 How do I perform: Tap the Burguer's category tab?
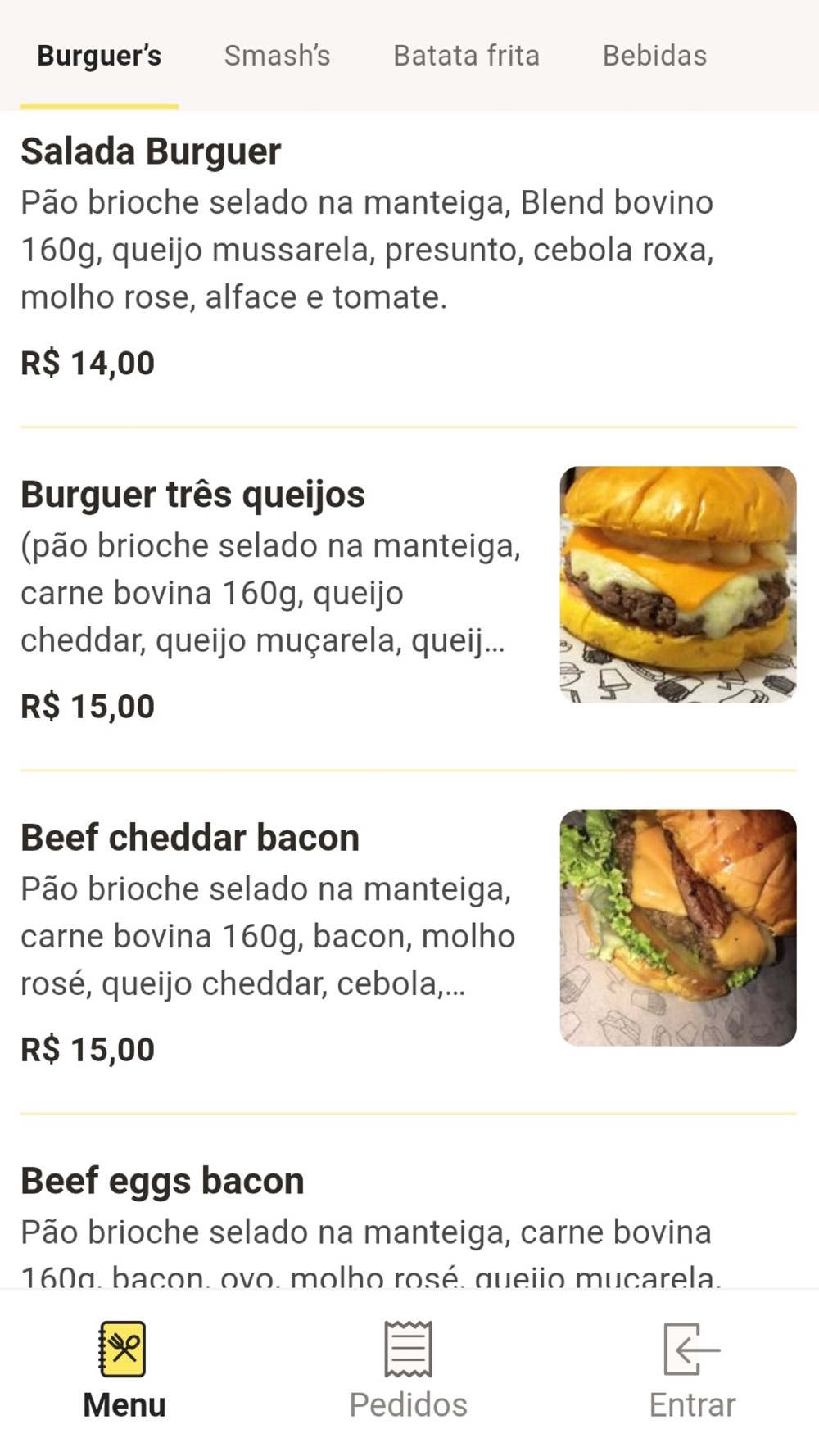point(99,56)
